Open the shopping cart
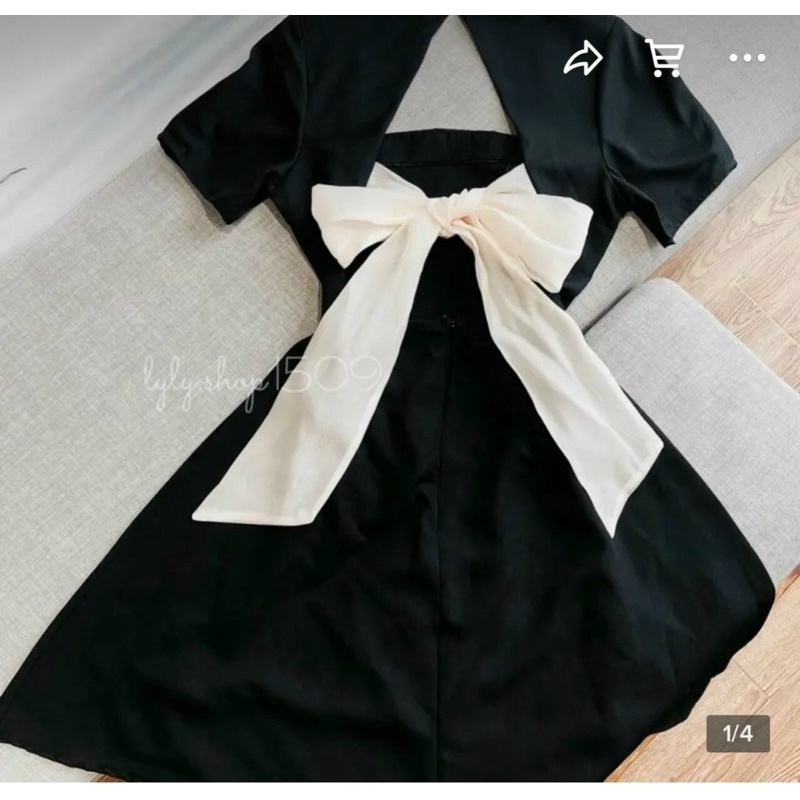The width and height of the screenshot is (800, 800). click(x=663, y=58)
